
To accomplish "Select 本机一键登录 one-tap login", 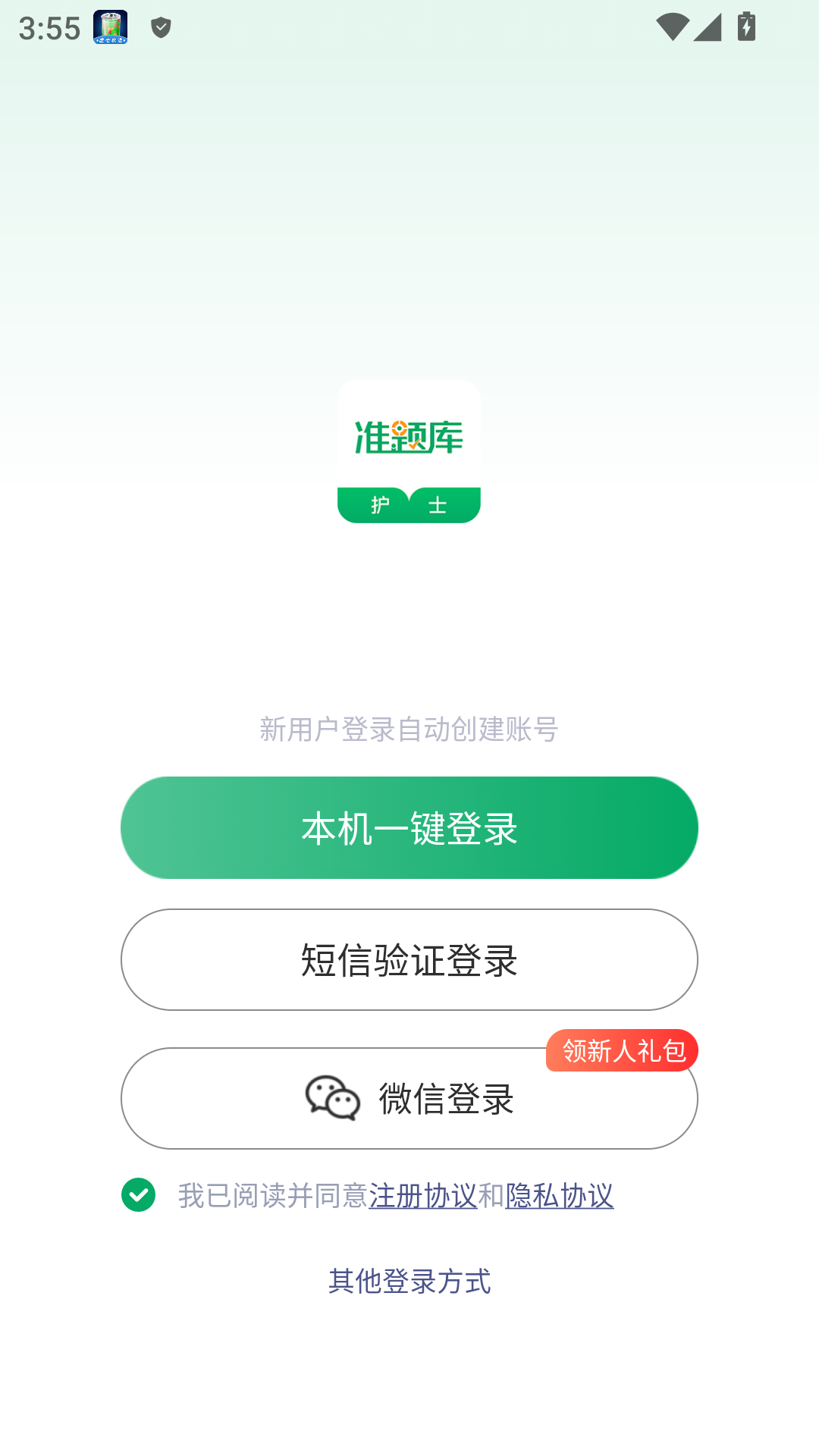I will (x=409, y=827).
